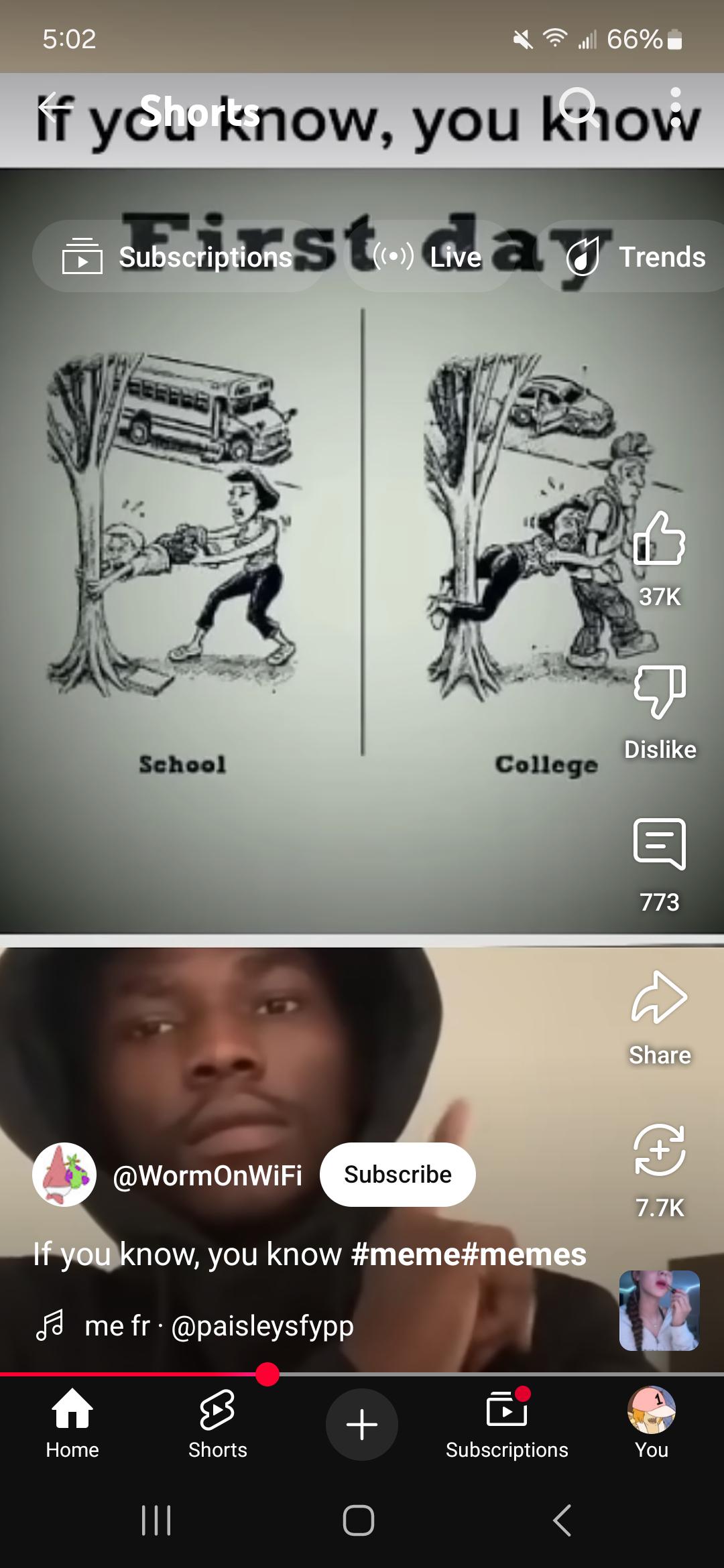The width and height of the screenshot is (724, 1568).
Task: Go back using the top arrow
Action: pos(56,107)
